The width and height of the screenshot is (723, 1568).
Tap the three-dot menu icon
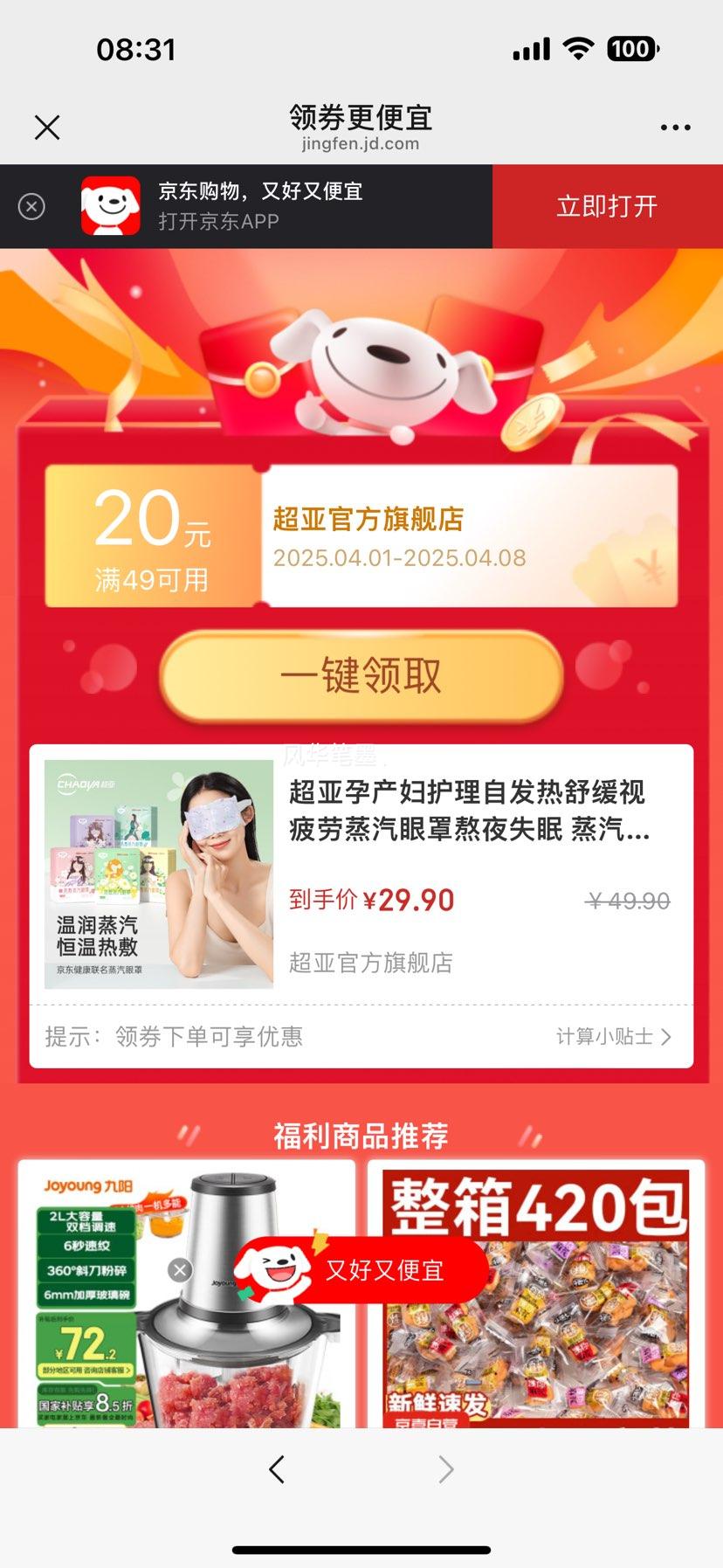pyautogui.click(x=675, y=127)
